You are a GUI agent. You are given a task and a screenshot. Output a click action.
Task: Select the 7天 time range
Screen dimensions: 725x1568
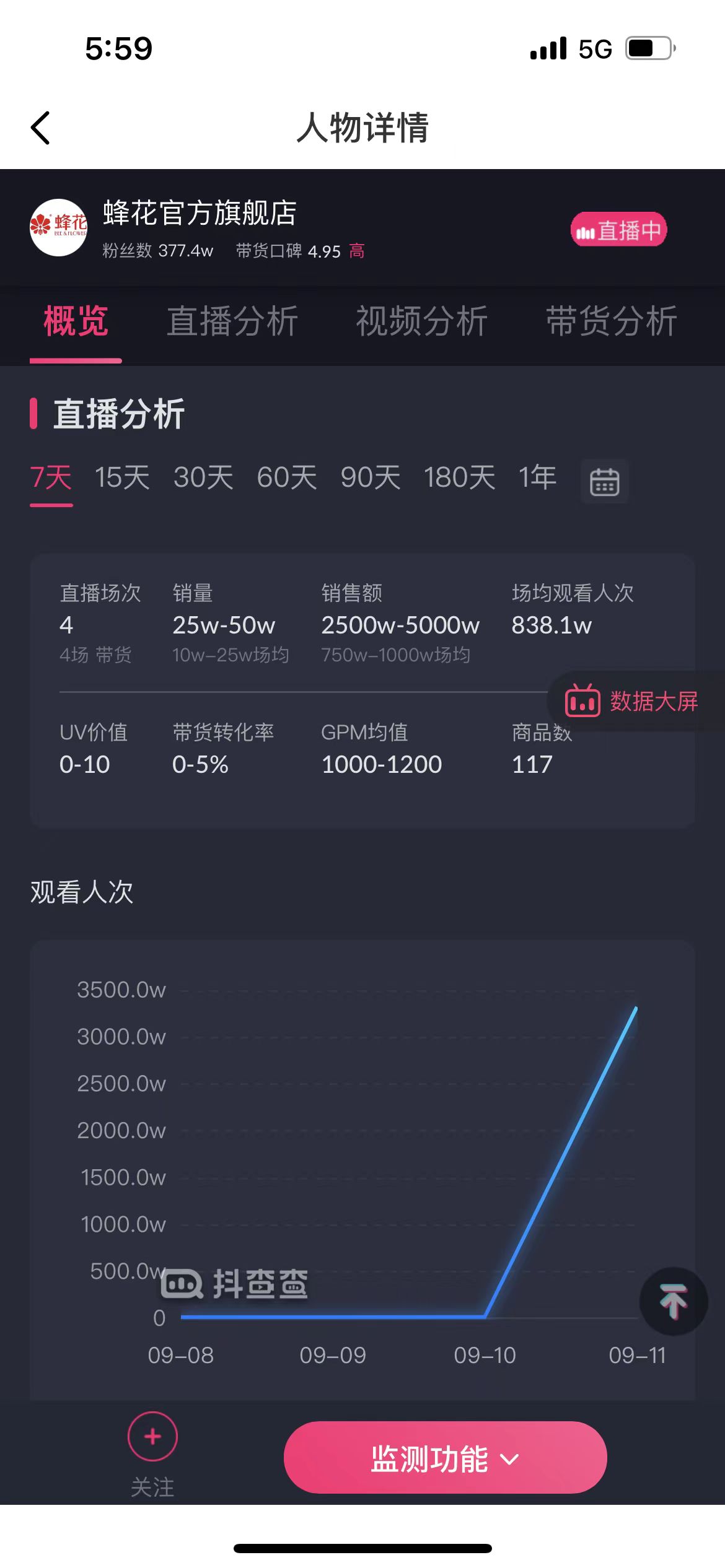pos(51,478)
